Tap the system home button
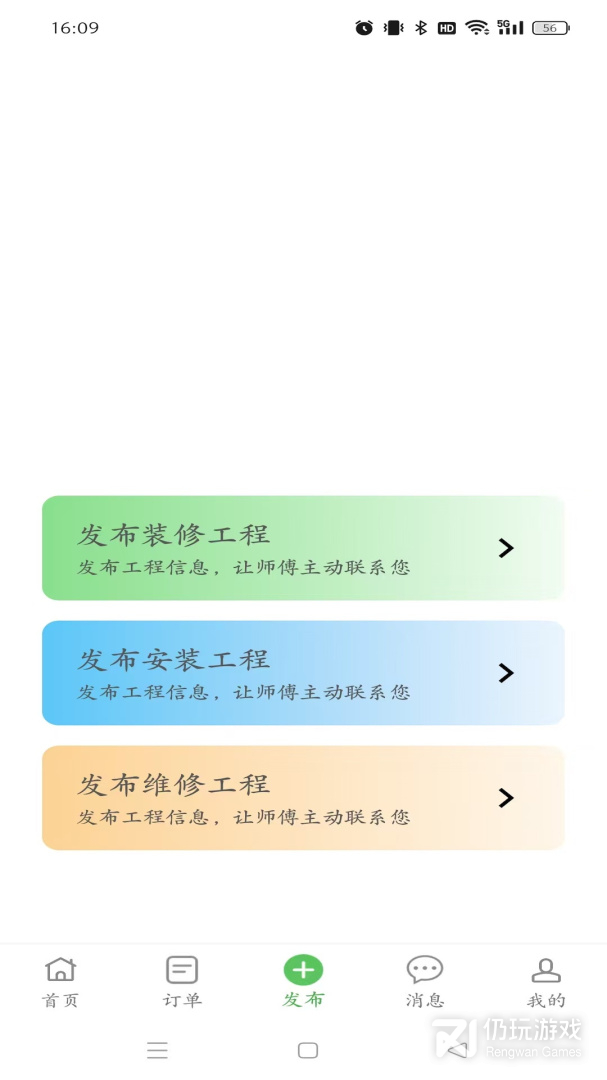The image size is (607, 1080). (308, 1050)
